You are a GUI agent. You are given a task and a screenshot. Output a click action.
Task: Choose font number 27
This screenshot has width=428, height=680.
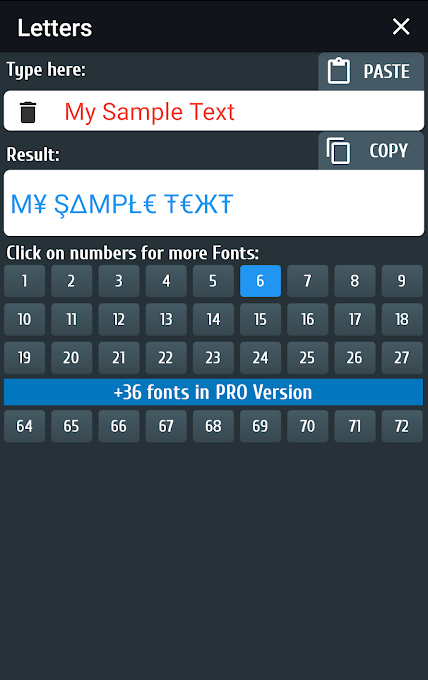point(402,358)
